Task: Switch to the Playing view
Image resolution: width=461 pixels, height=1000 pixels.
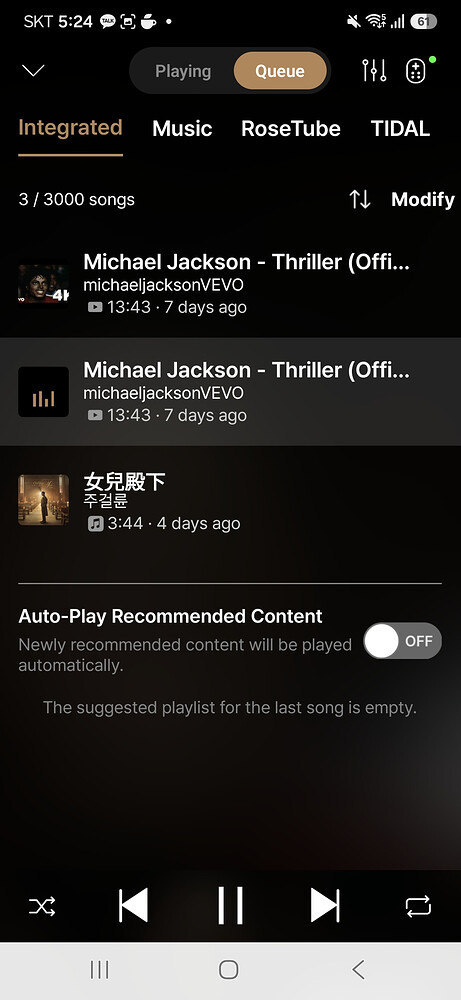Action: (183, 71)
